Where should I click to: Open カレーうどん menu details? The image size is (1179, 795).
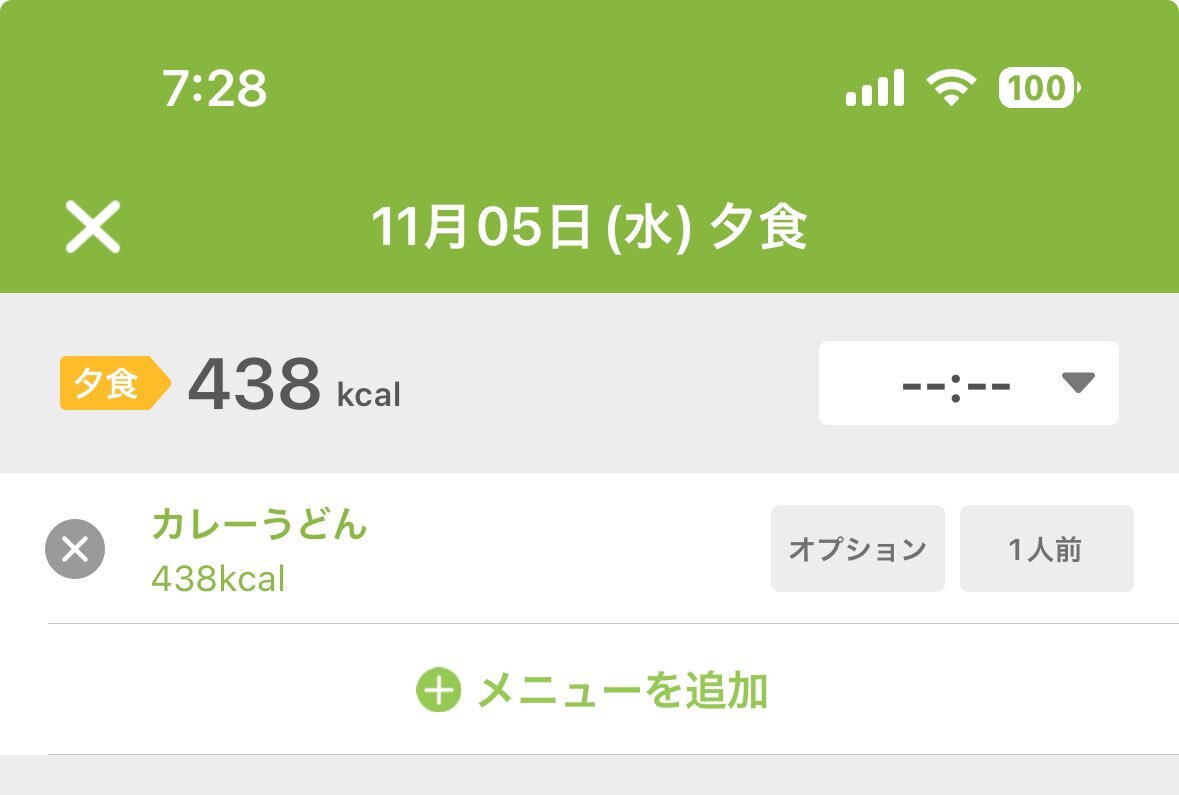click(260, 525)
